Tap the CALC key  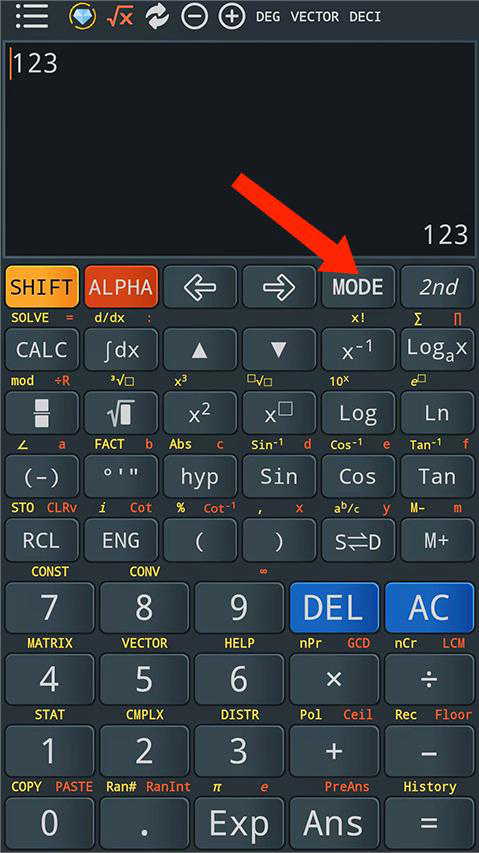click(x=42, y=350)
